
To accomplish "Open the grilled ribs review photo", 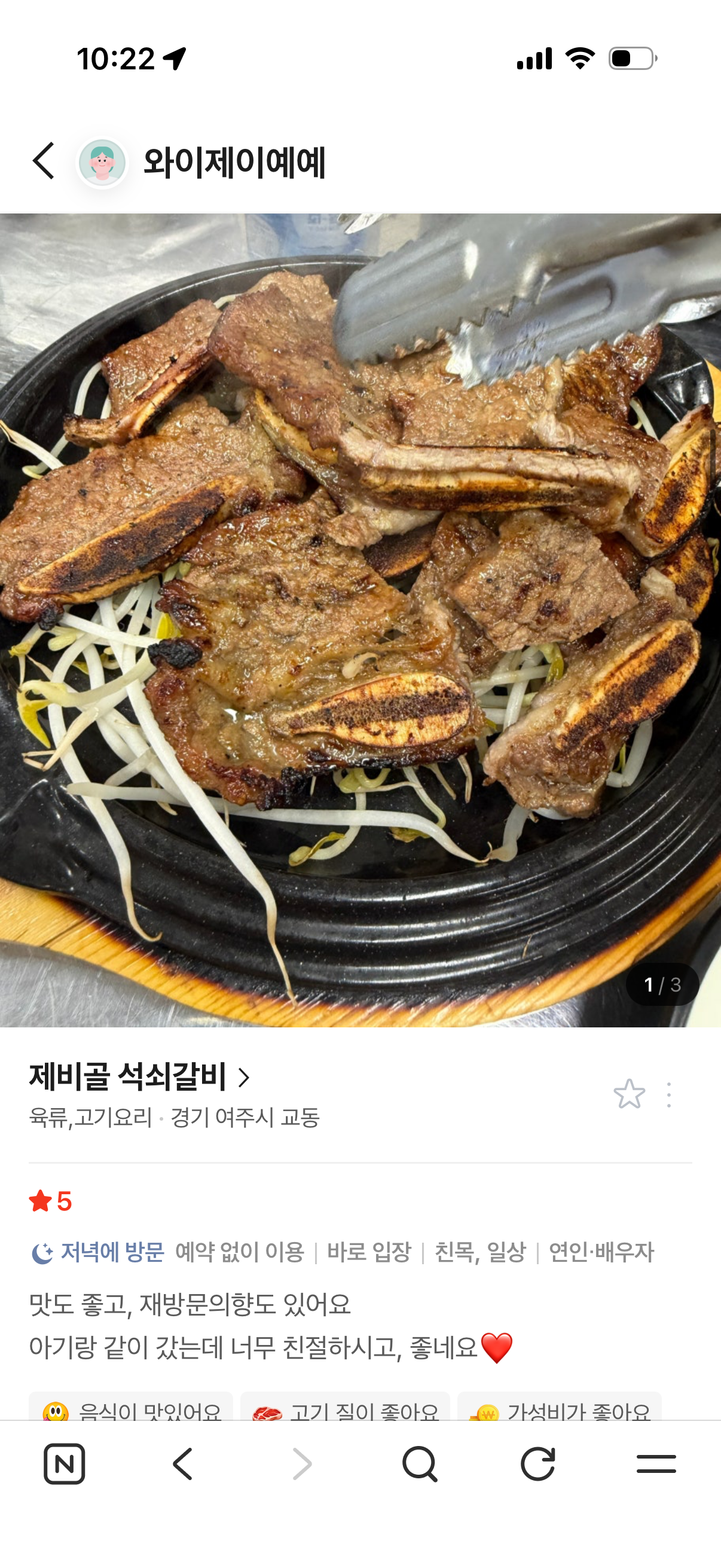I will click(x=360, y=620).
